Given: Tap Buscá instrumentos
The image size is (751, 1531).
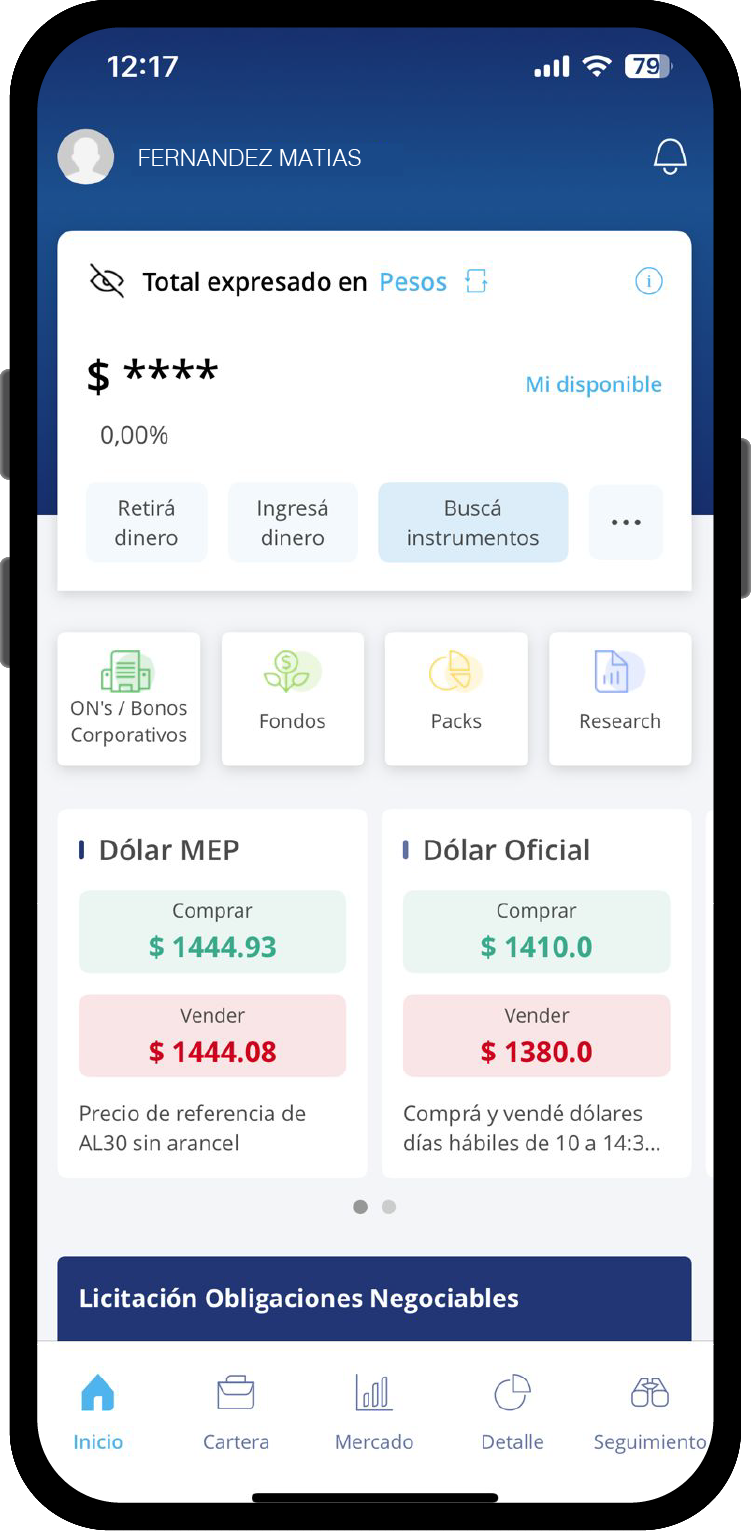Looking at the screenshot, I should click(472, 523).
